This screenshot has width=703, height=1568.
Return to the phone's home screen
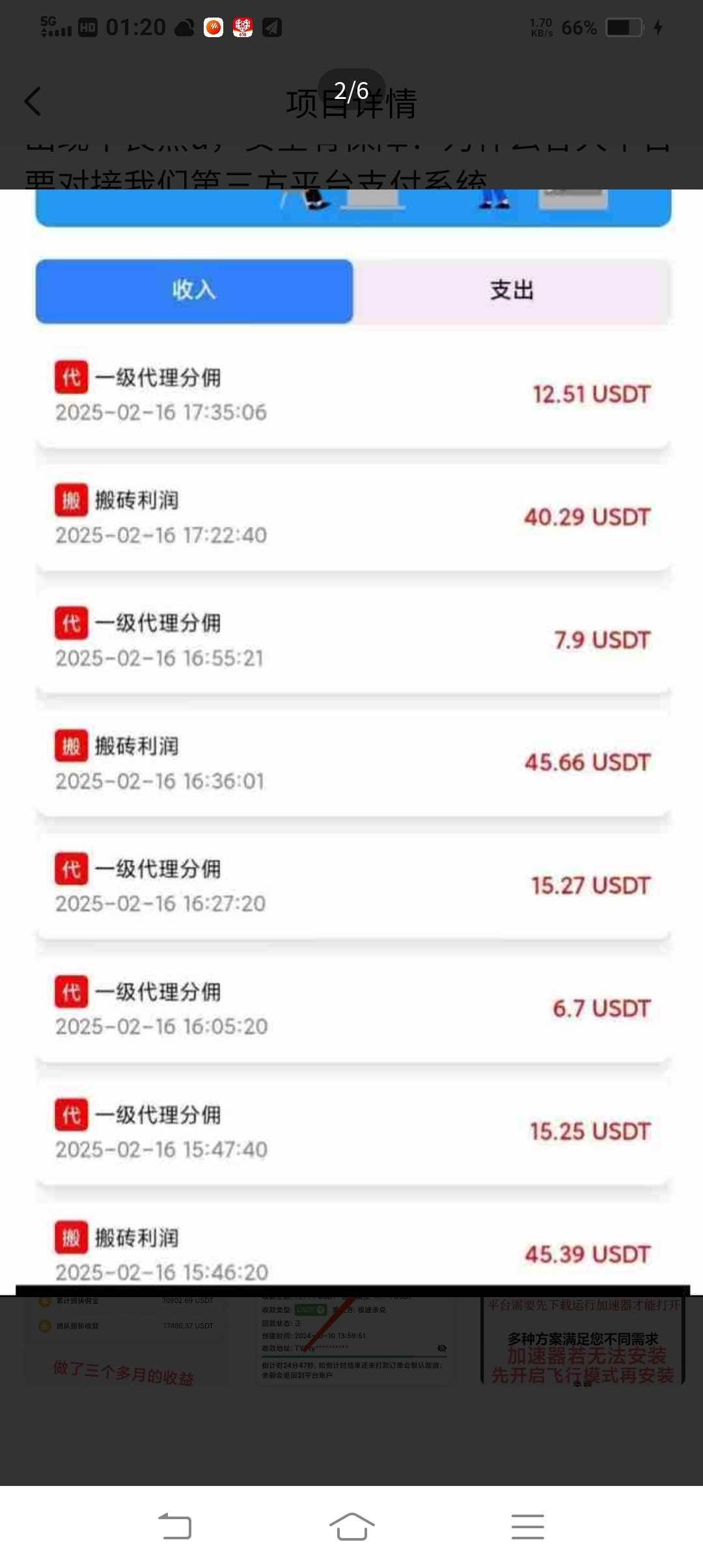(351, 1526)
